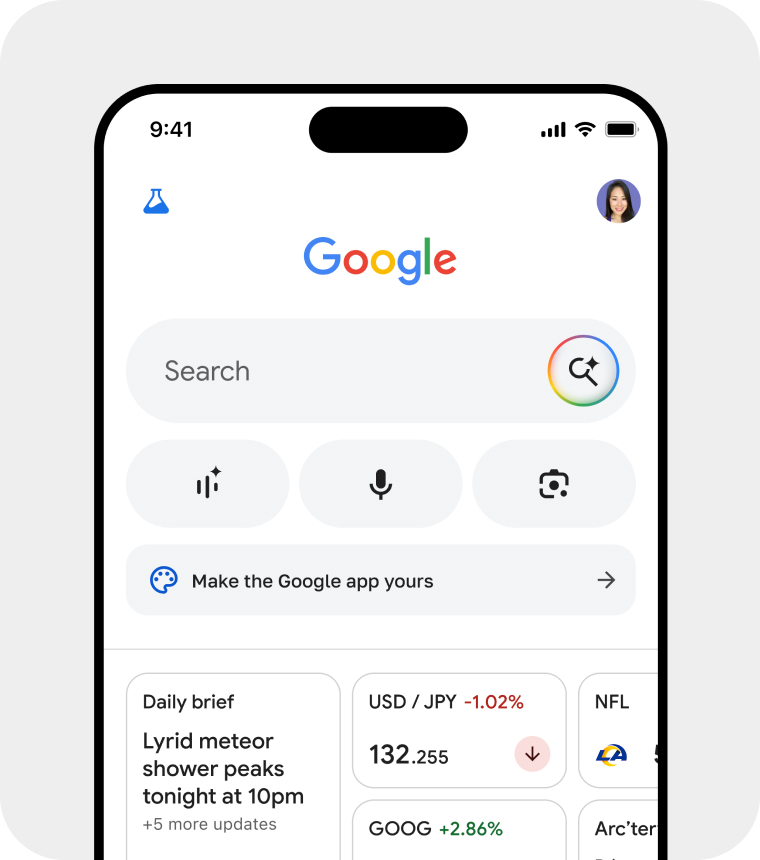Start Search Live with the waveform button
This screenshot has height=860, width=760.
pyautogui.click(x=208, y=484)
